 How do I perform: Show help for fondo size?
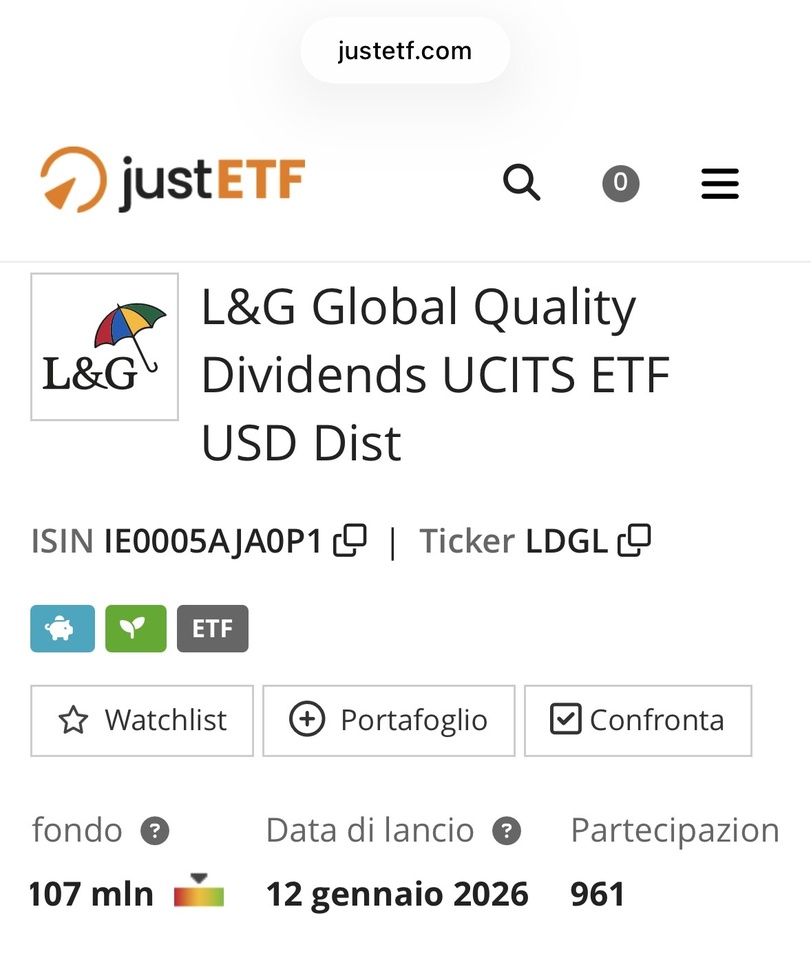coord(154,831)
